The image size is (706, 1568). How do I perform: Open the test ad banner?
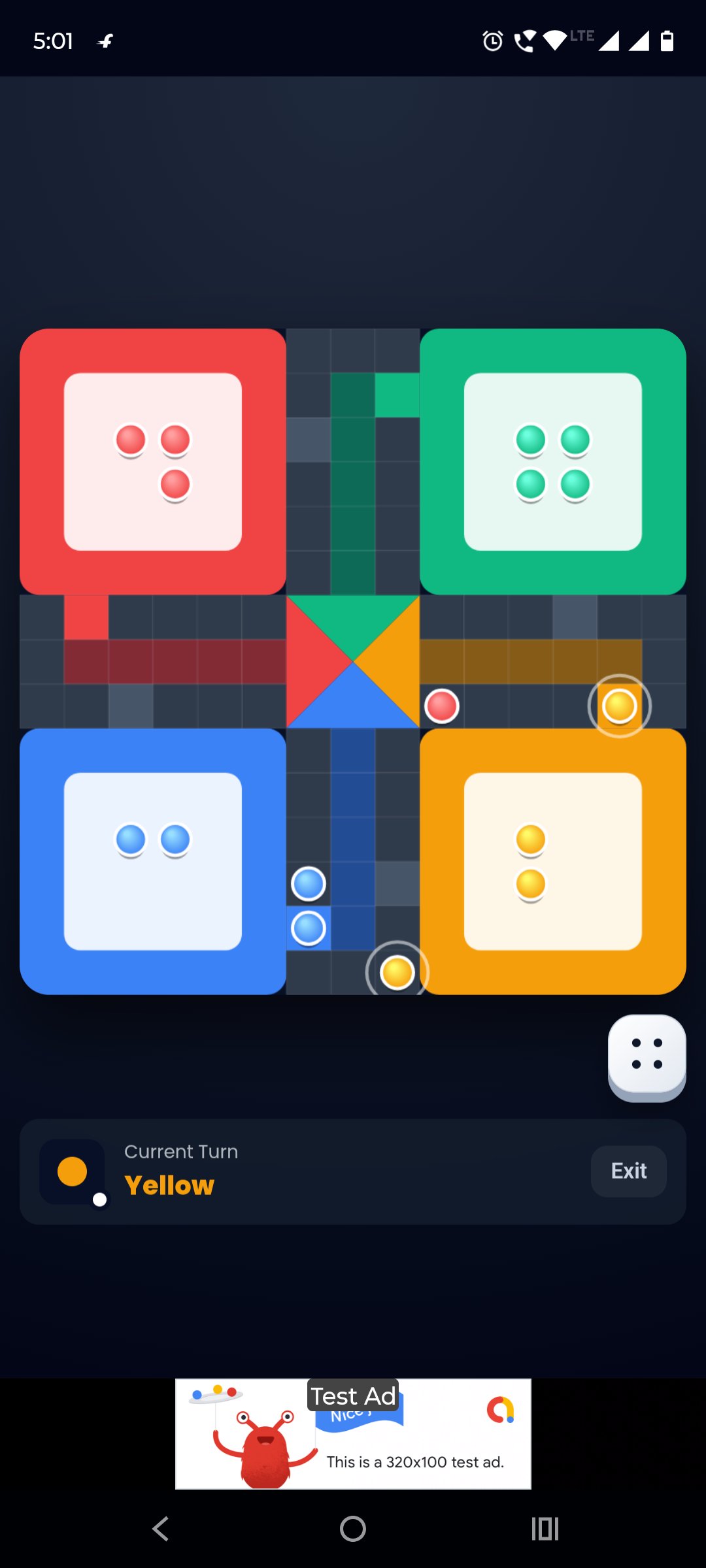click(353, 1434)
